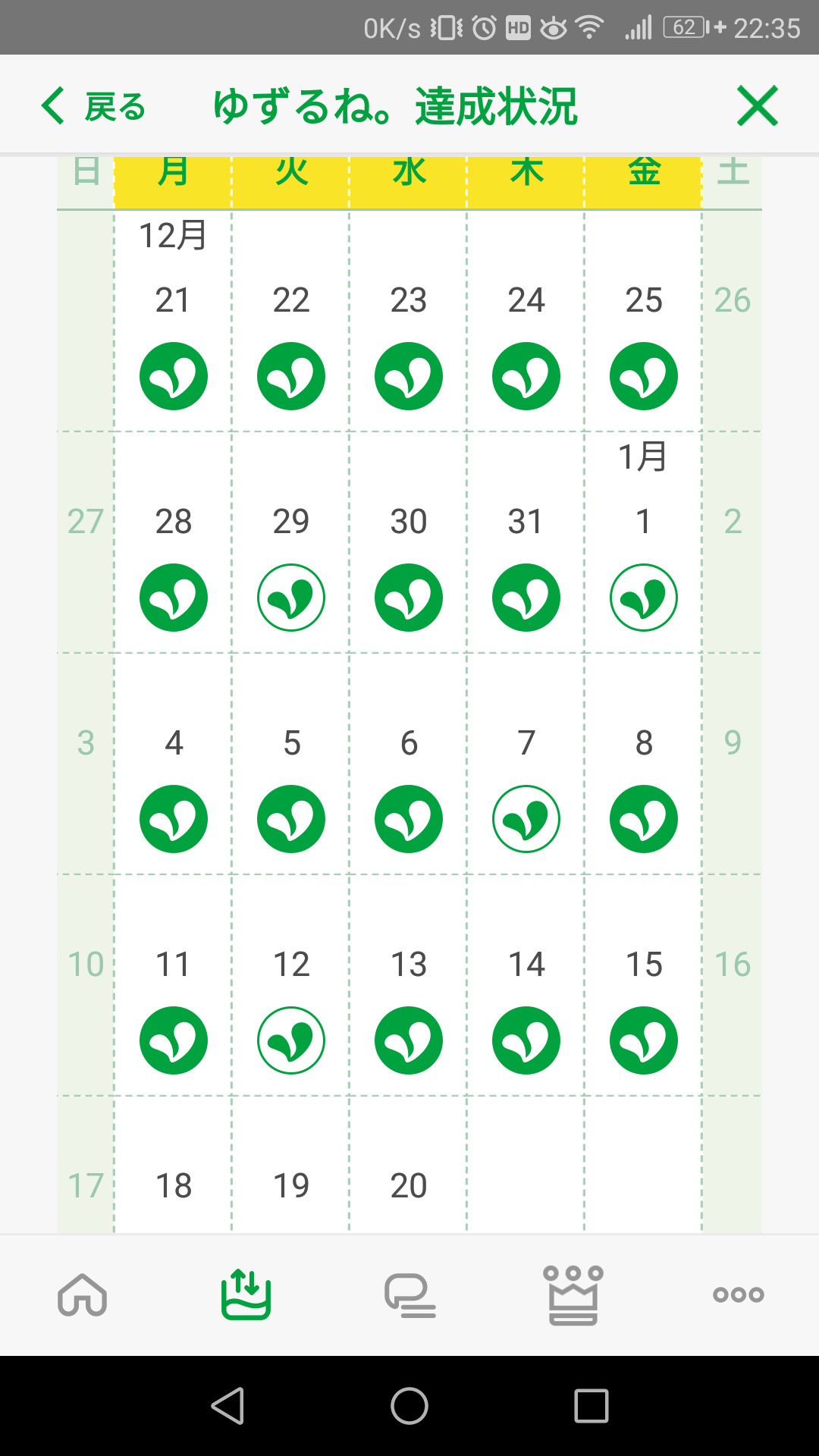819x1456 pixels.
Task: Select the outlined mark on December 29
Action: tap(291, 598)
